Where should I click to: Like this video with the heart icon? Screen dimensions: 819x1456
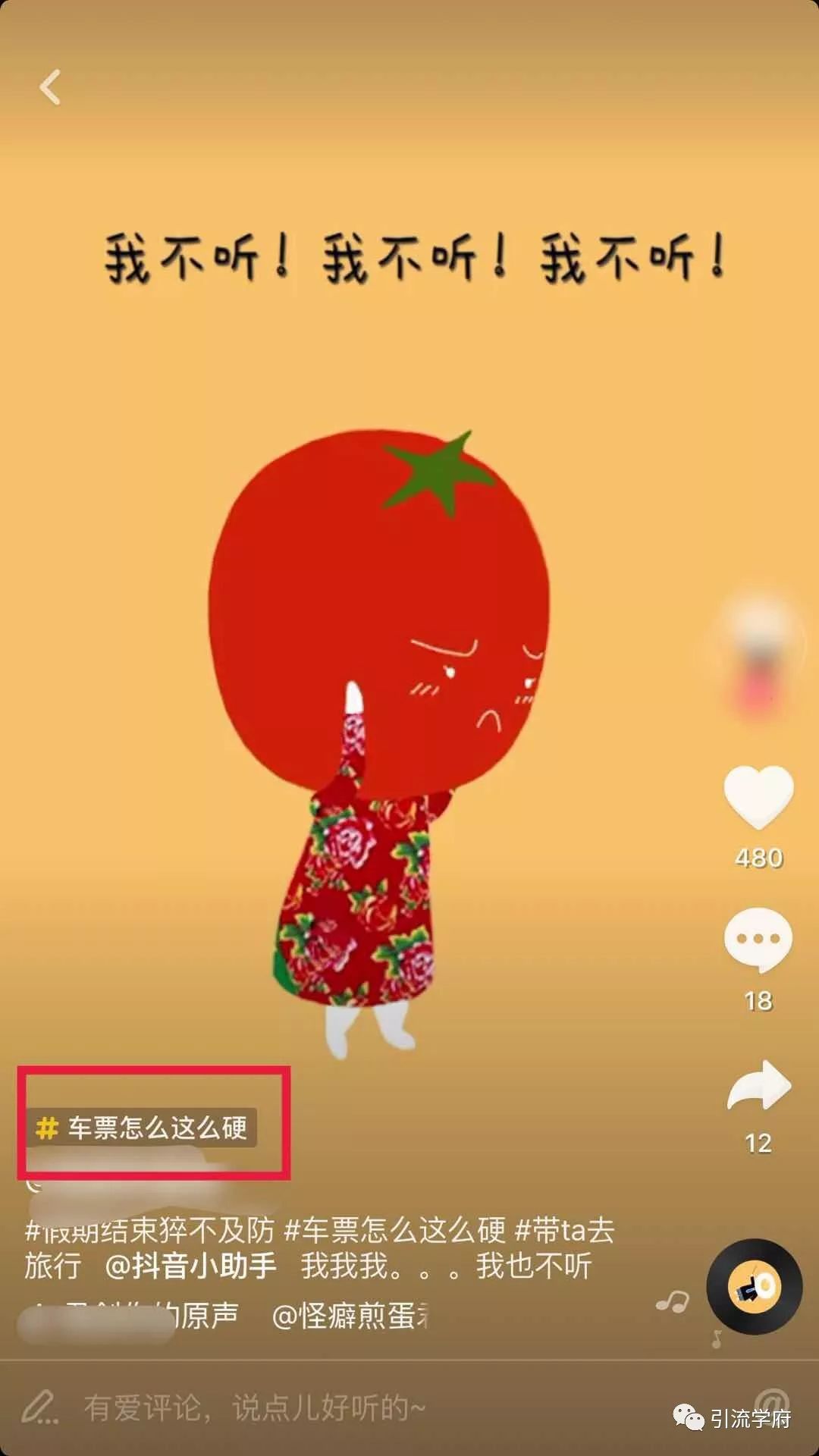click(758, 798)
